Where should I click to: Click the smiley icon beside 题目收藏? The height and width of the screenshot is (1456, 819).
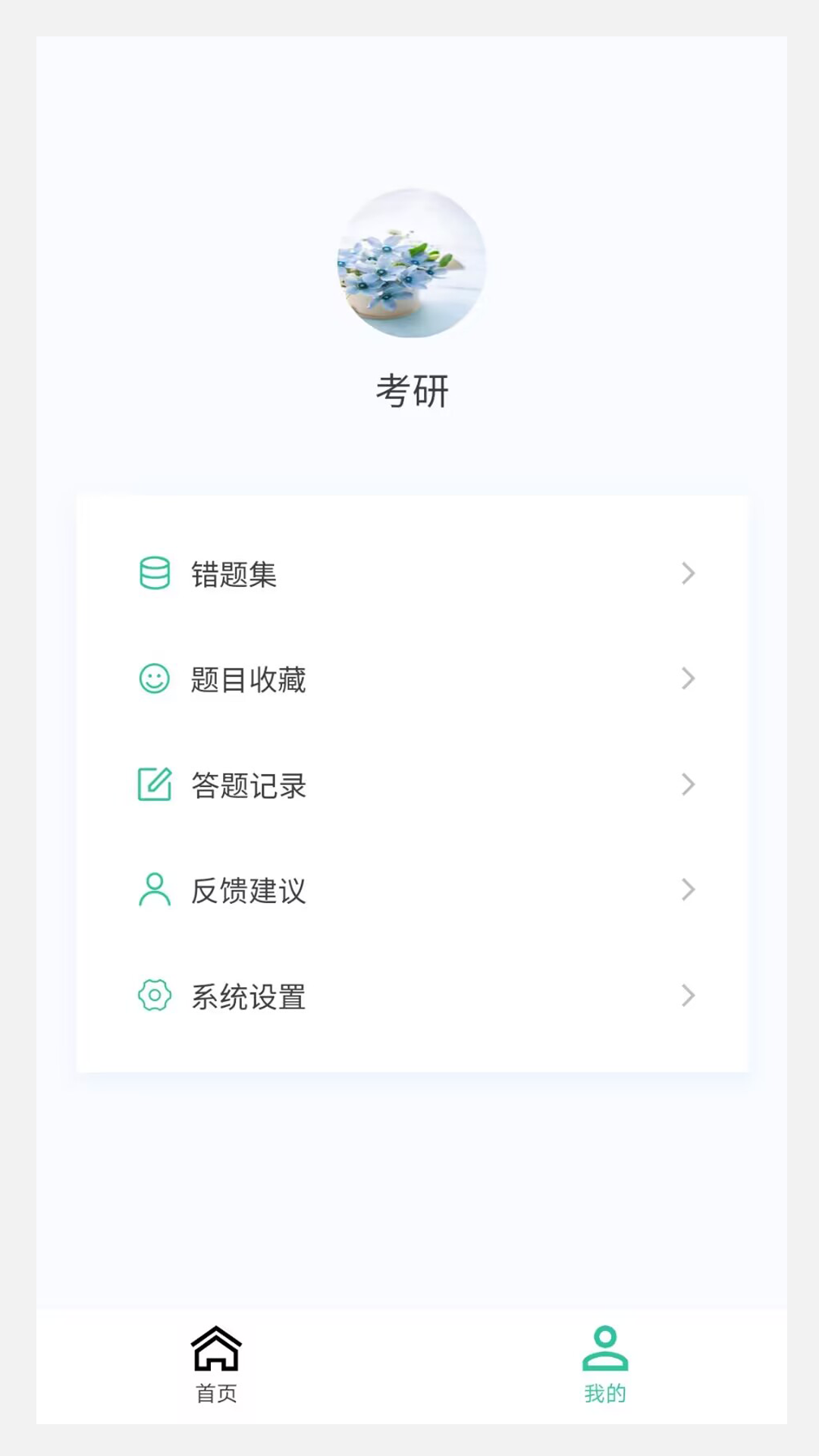[155, 679]
